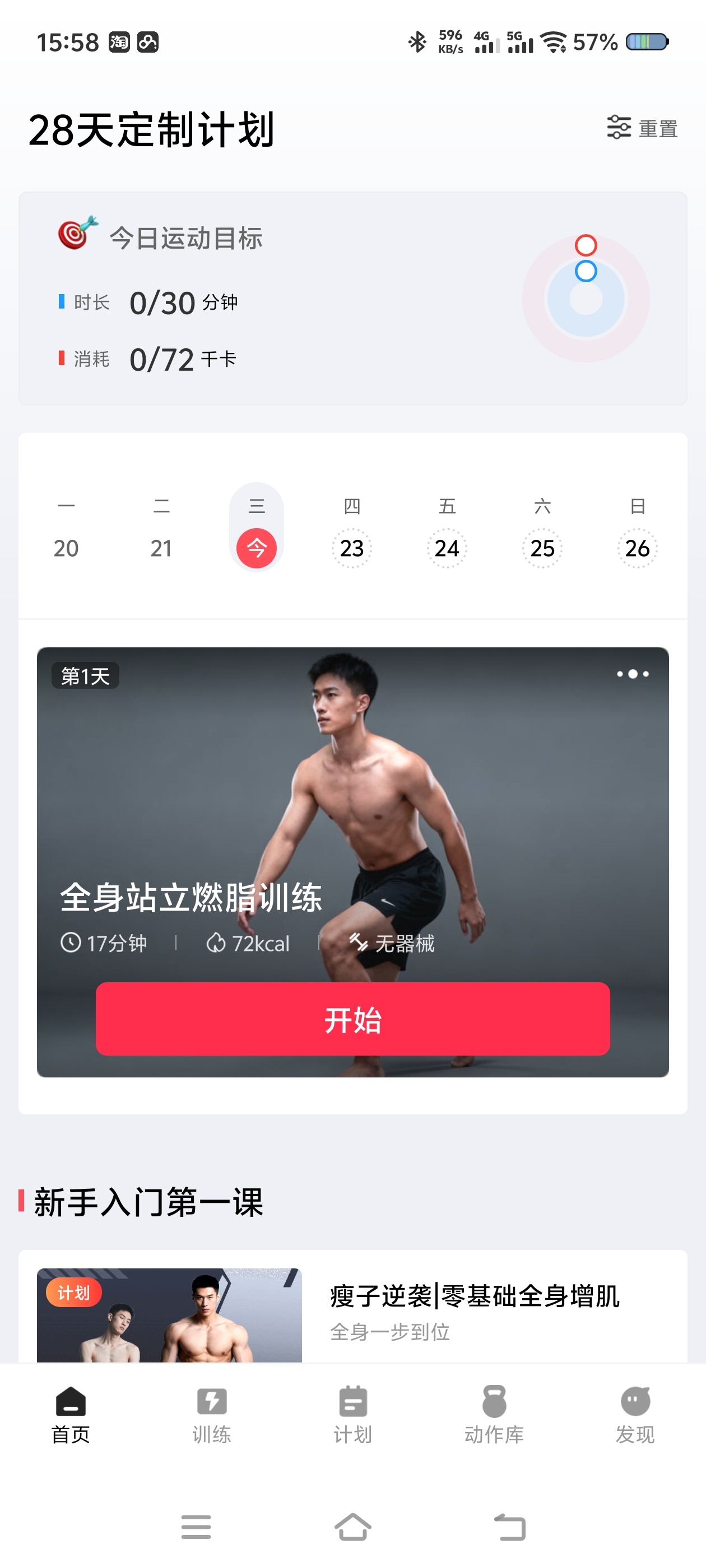Screen dimensions: 706x1568
Task: Open the 今日运动目标 card
Action: click(352, 298)
